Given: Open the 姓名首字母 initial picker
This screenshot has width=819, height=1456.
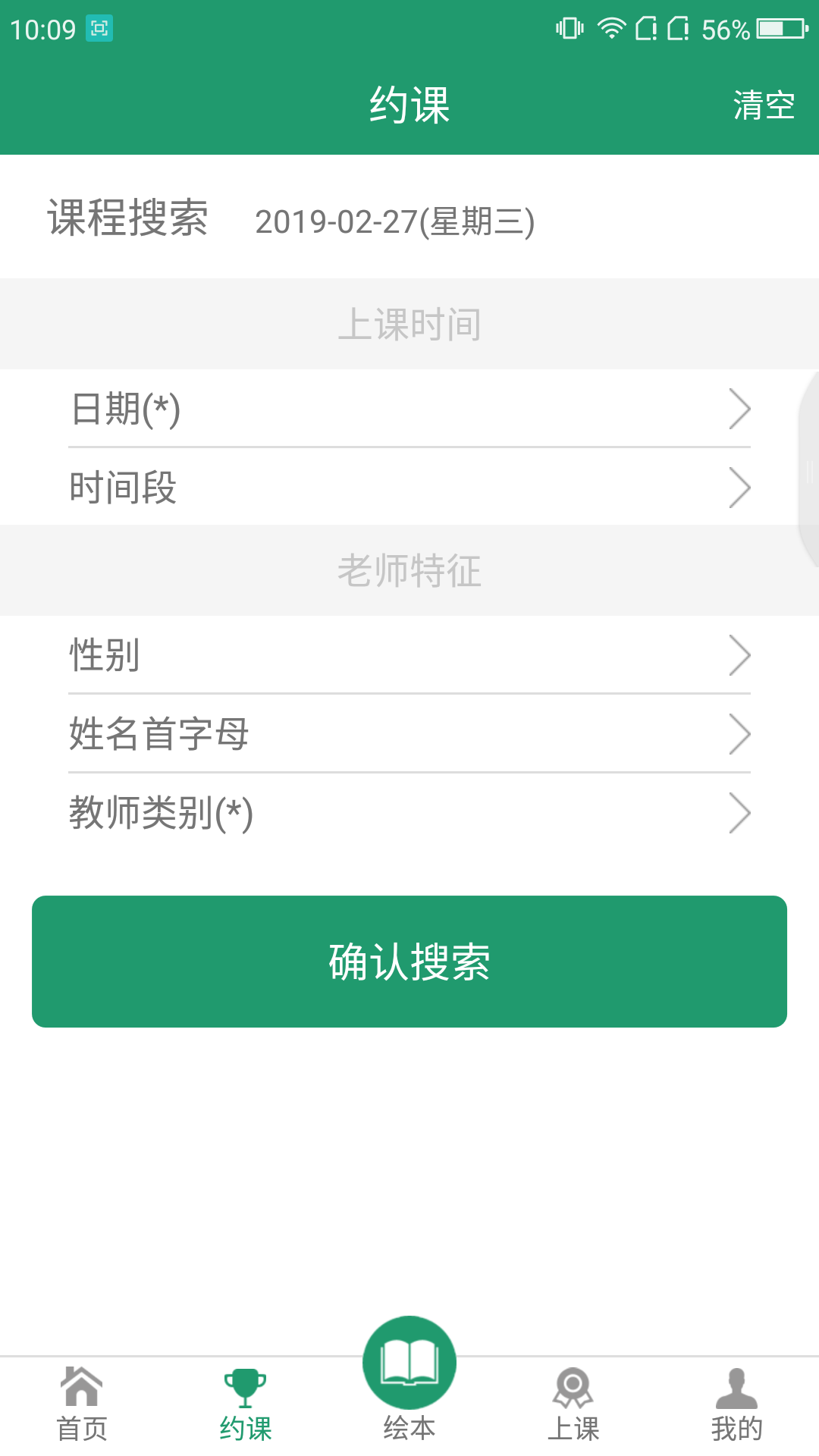Looking at the screenshot, I should click(x=409, y=734).
